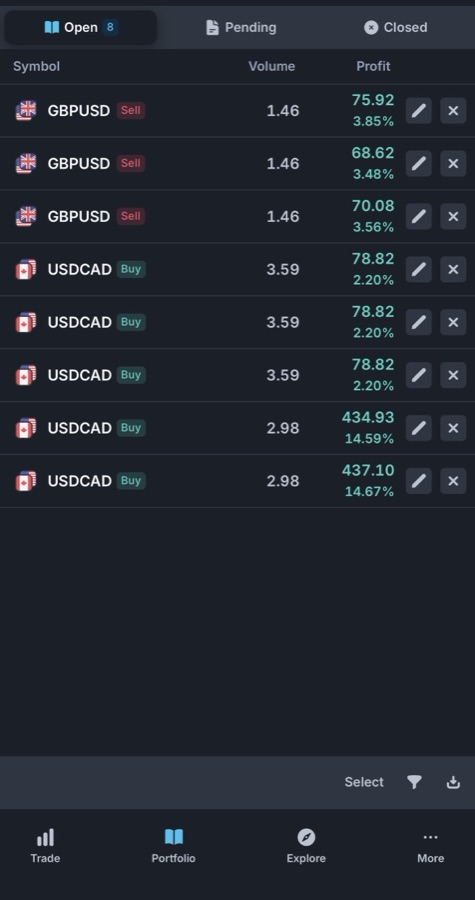Open the Portfolio tab

pos(173,846)
